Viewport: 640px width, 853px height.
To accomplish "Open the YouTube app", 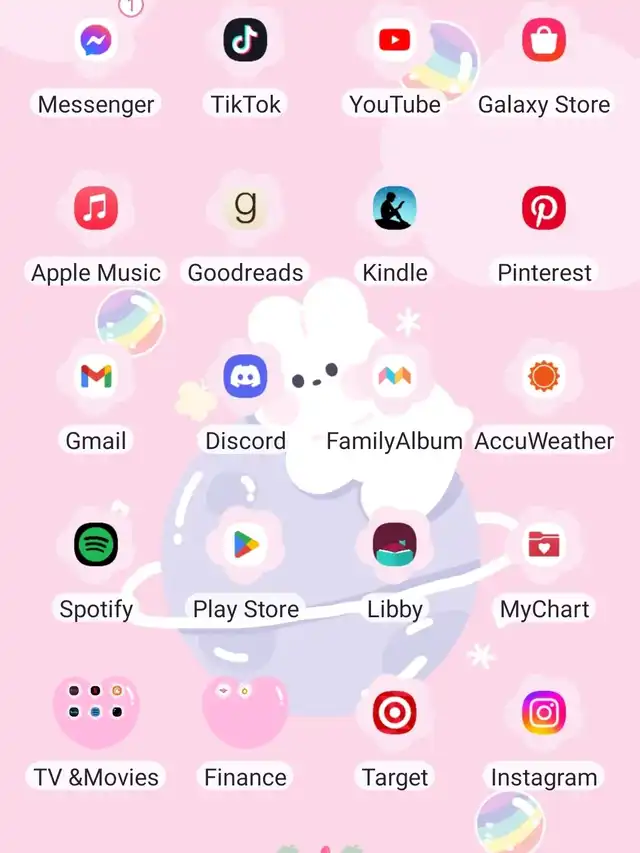I will tap(395, 42).
